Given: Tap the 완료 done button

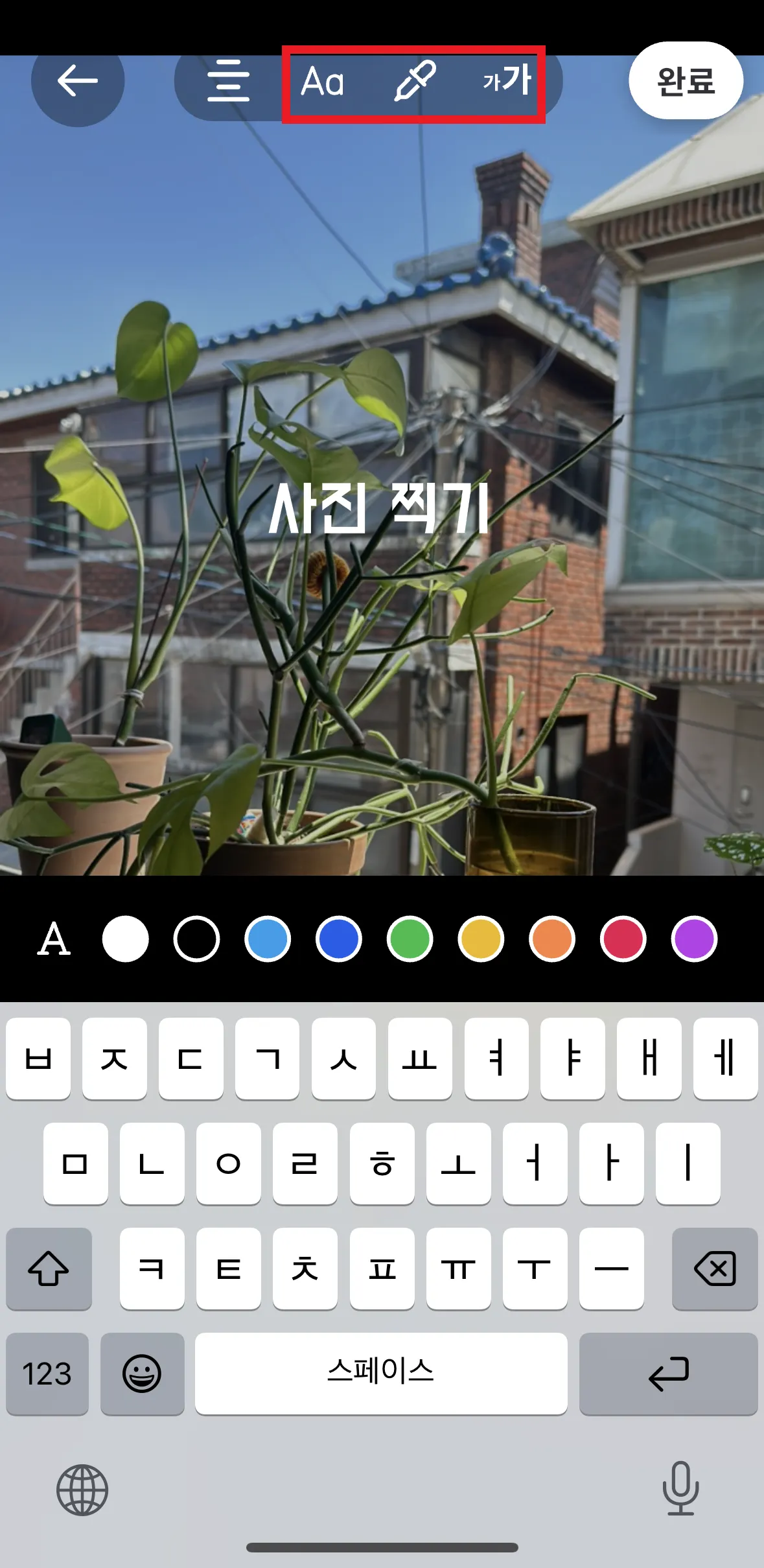Looking at the screenshot, I should pos(686,81).
